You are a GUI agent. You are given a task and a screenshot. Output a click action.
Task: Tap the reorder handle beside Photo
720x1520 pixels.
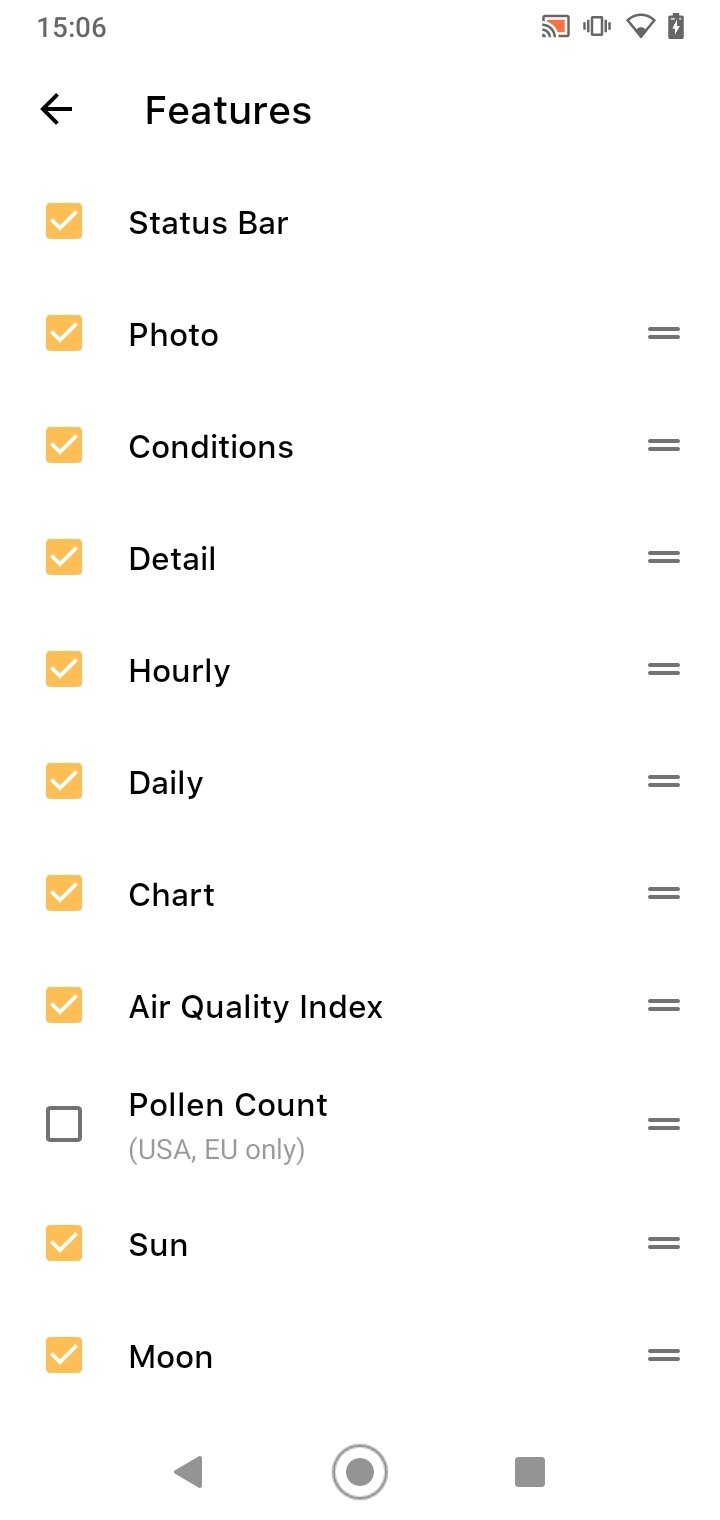(664, 333)
